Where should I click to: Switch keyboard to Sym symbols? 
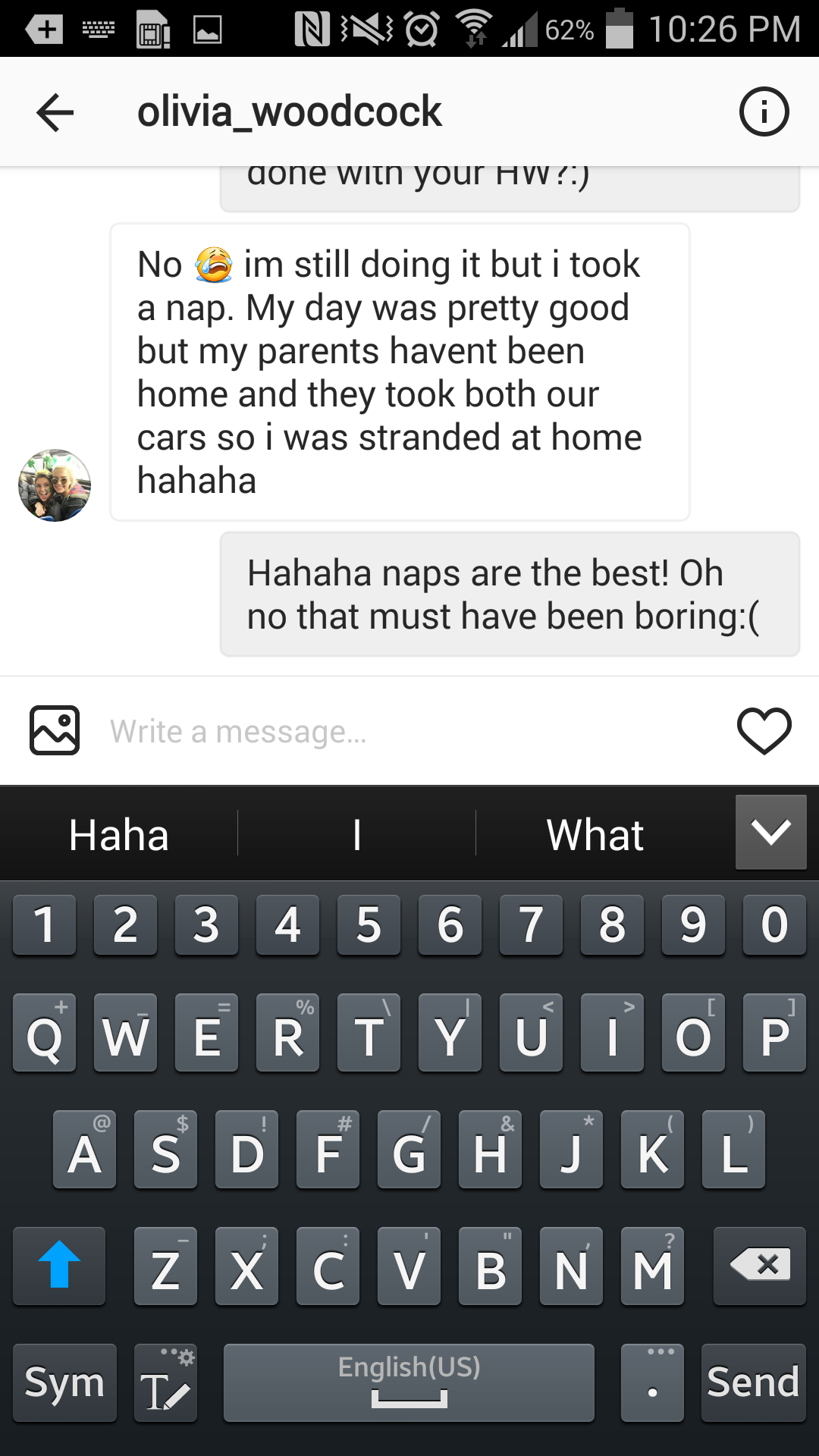[x=64, y=1382]
